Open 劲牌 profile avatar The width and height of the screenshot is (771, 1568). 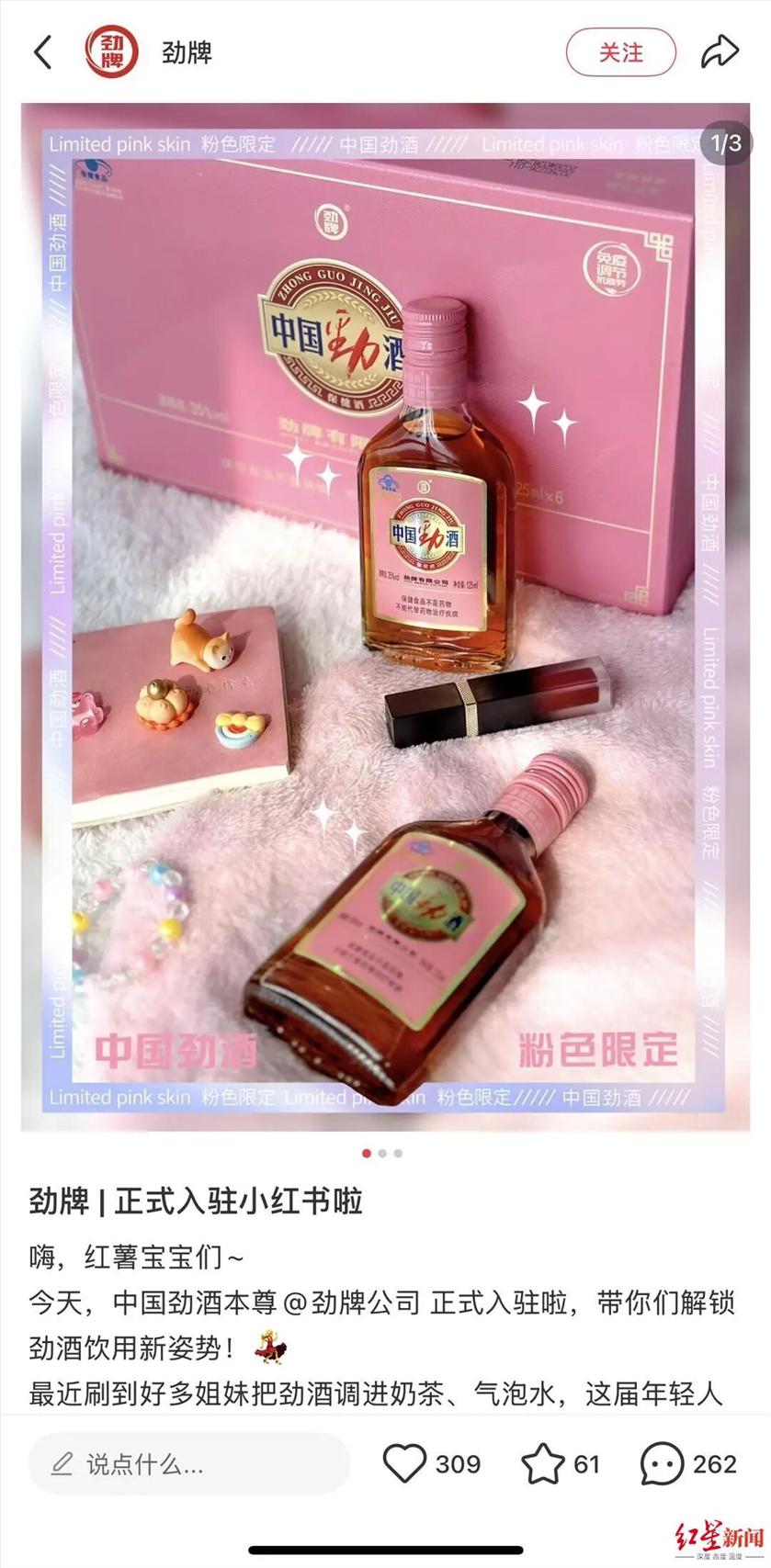(x=111, y=52)
